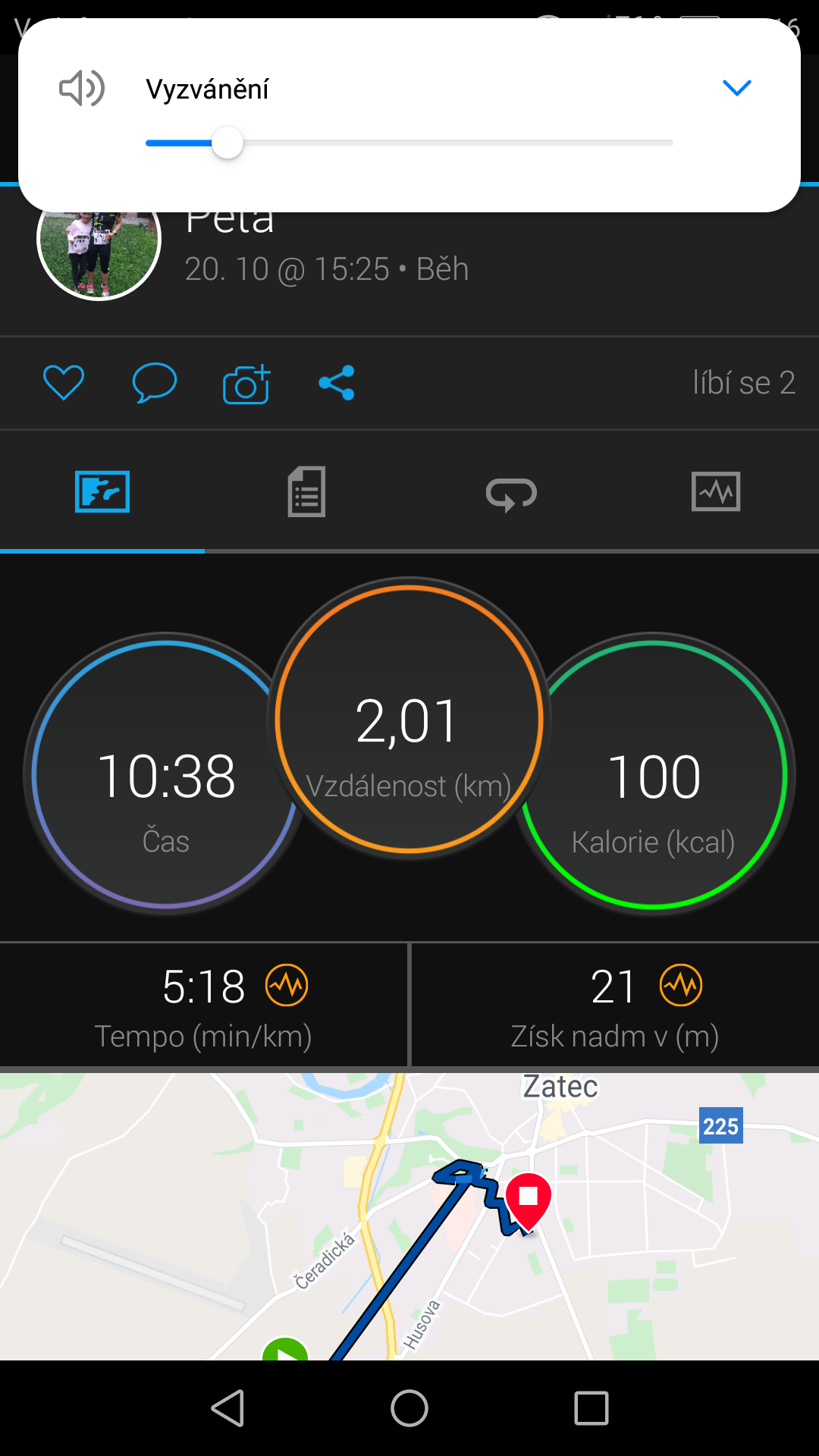Viewport: 819px width, 1456px height.
Task: Add a photo with the camera icon
Action: pyautogui.click(x=246, y=384)
